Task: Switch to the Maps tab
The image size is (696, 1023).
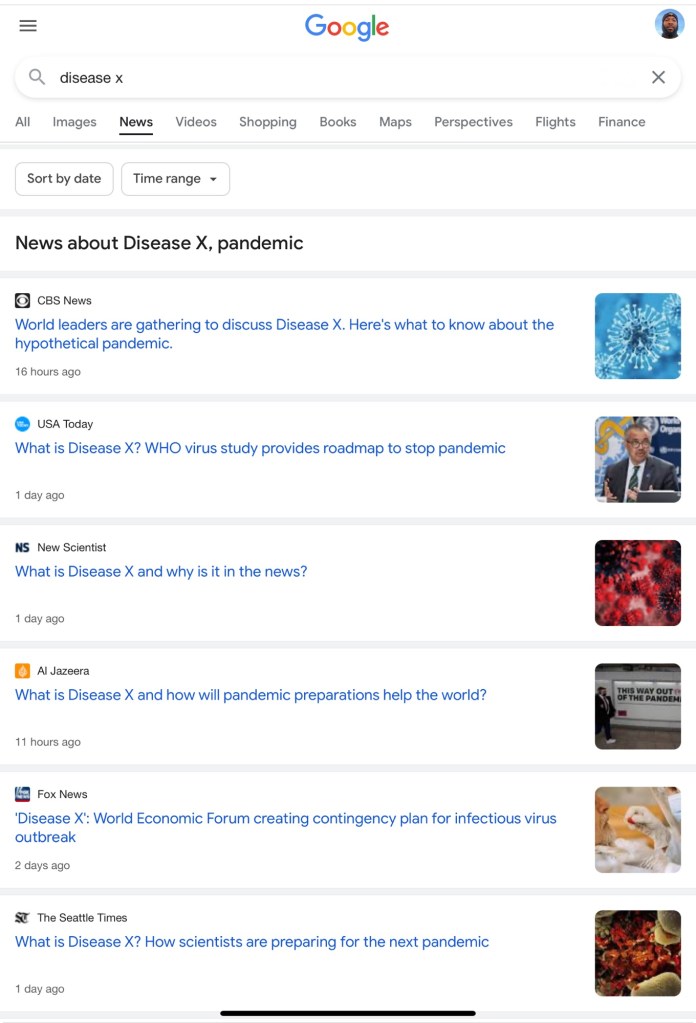Action: [x=395, y=122]
